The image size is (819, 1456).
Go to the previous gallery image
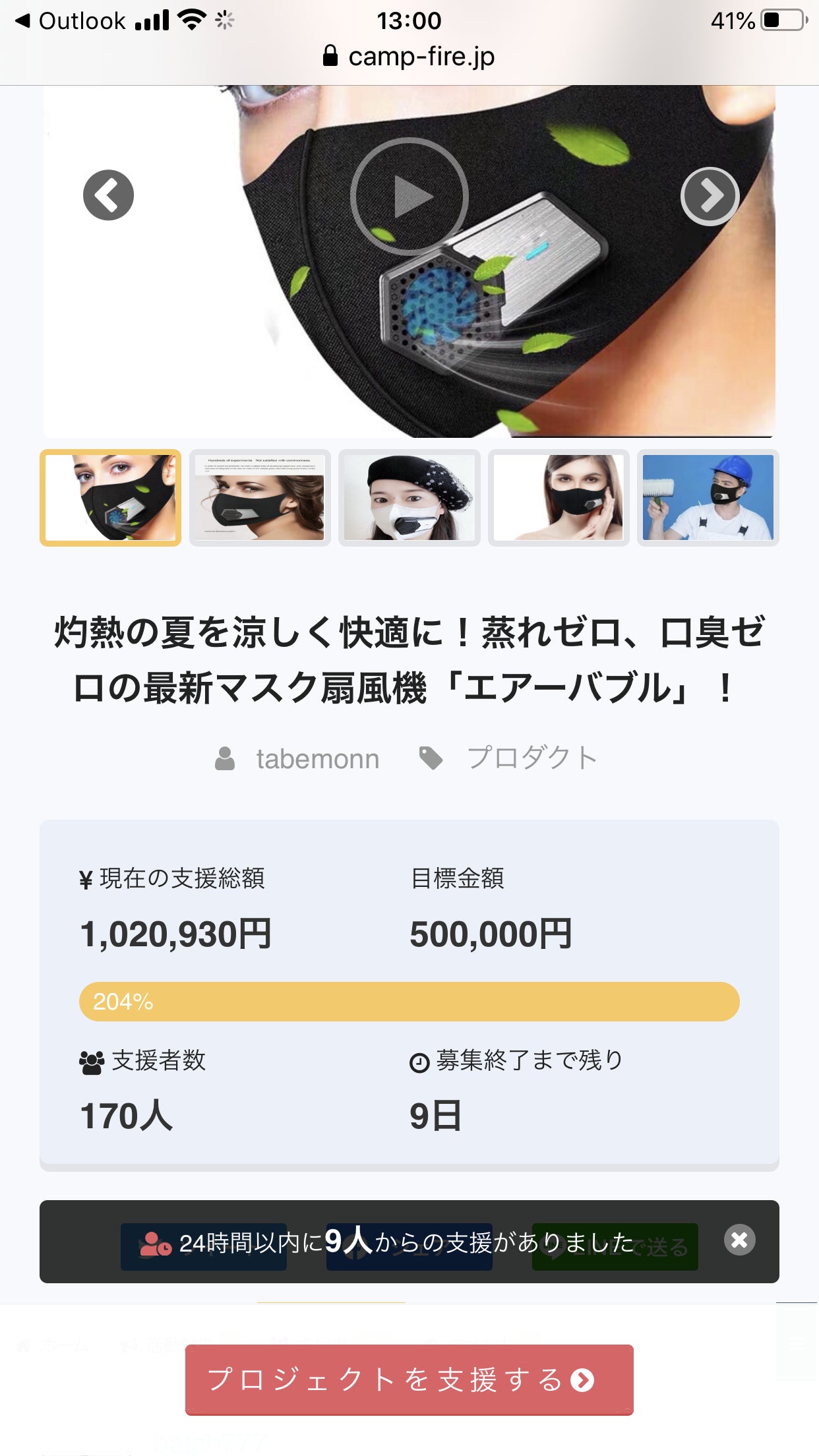click(108, 195)
